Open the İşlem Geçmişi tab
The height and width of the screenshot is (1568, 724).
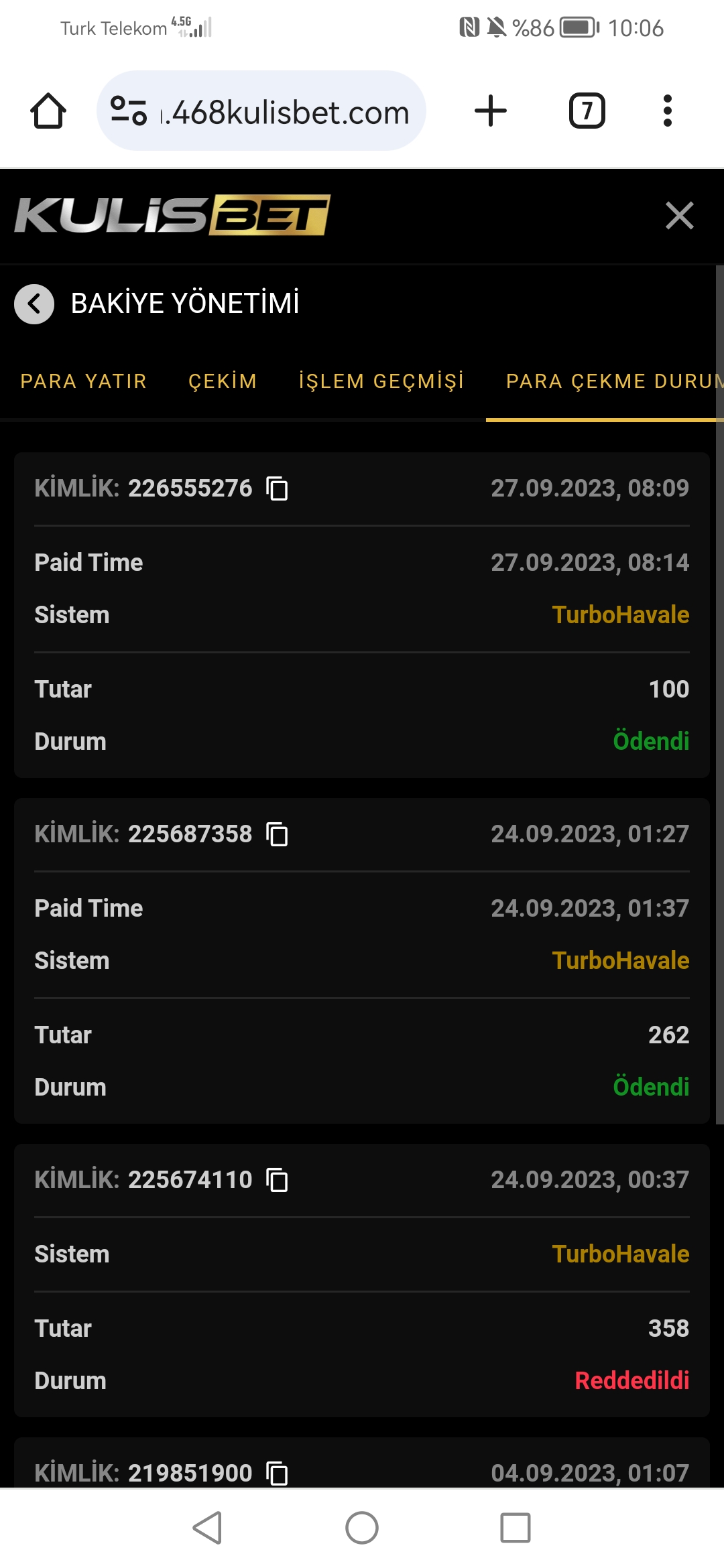pos(381,381)
